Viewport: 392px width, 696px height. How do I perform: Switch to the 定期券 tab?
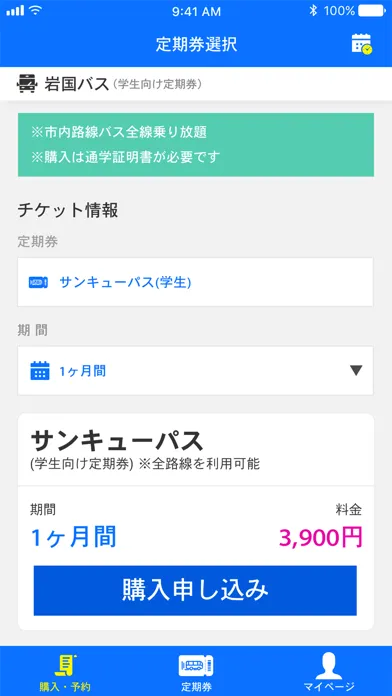tap(196, 672)
